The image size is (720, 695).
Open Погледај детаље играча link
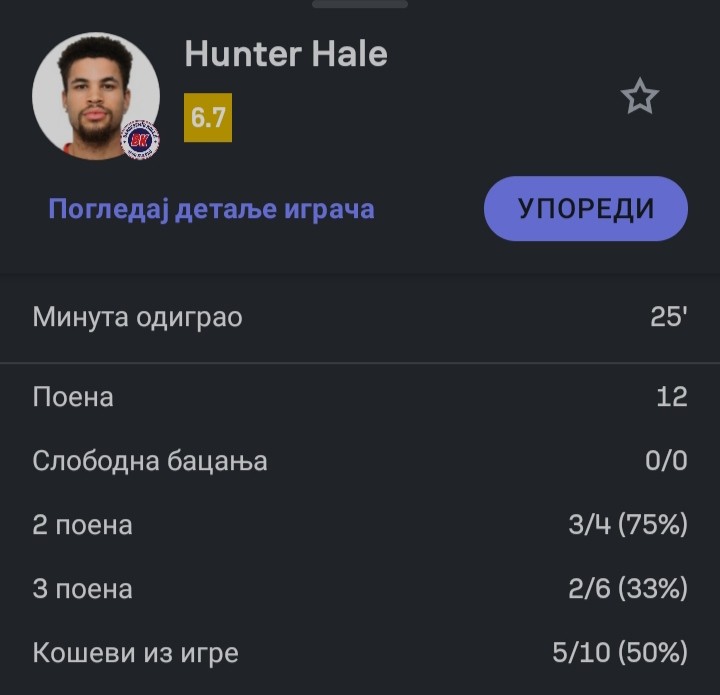211,209
